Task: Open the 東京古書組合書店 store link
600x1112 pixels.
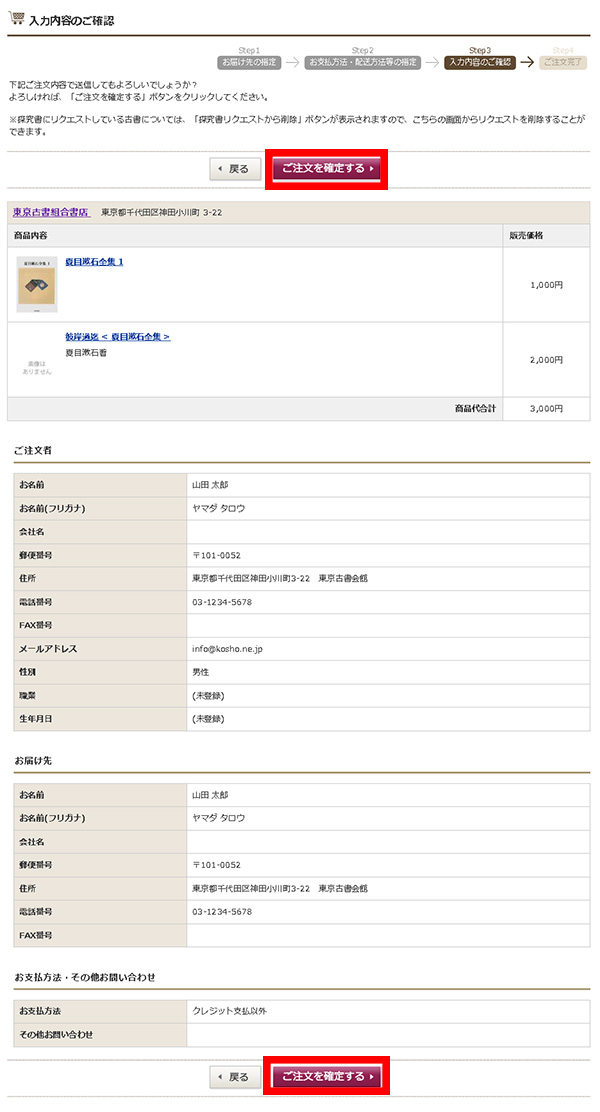Action: [x=51, y=212]
